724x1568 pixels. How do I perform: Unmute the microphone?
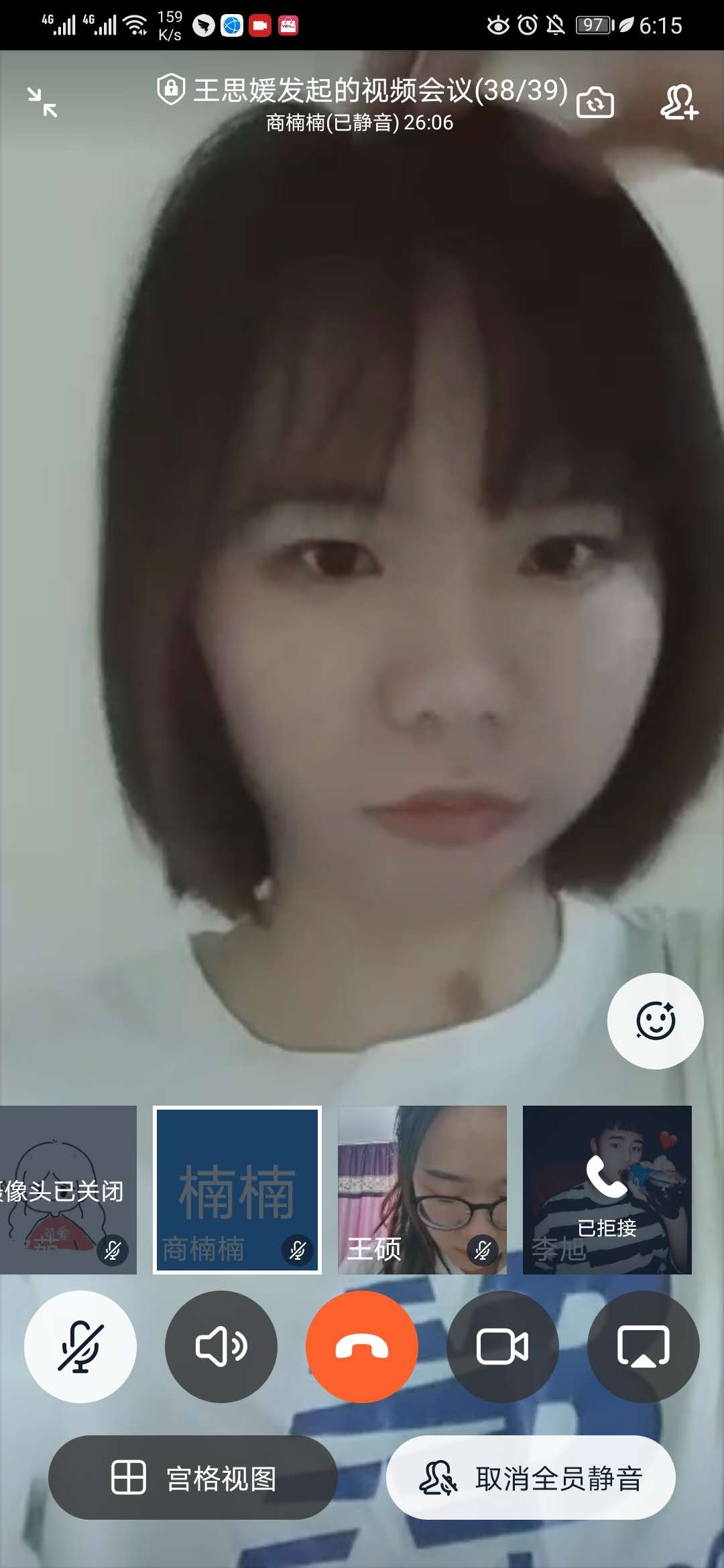tap(80, 1346)
